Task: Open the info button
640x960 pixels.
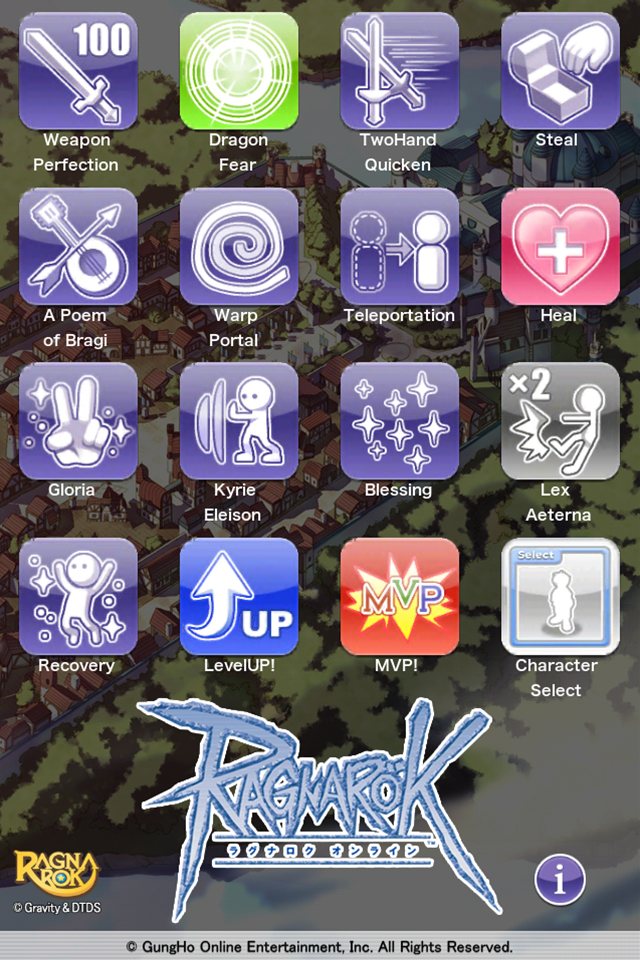Action: click(560, 879)
